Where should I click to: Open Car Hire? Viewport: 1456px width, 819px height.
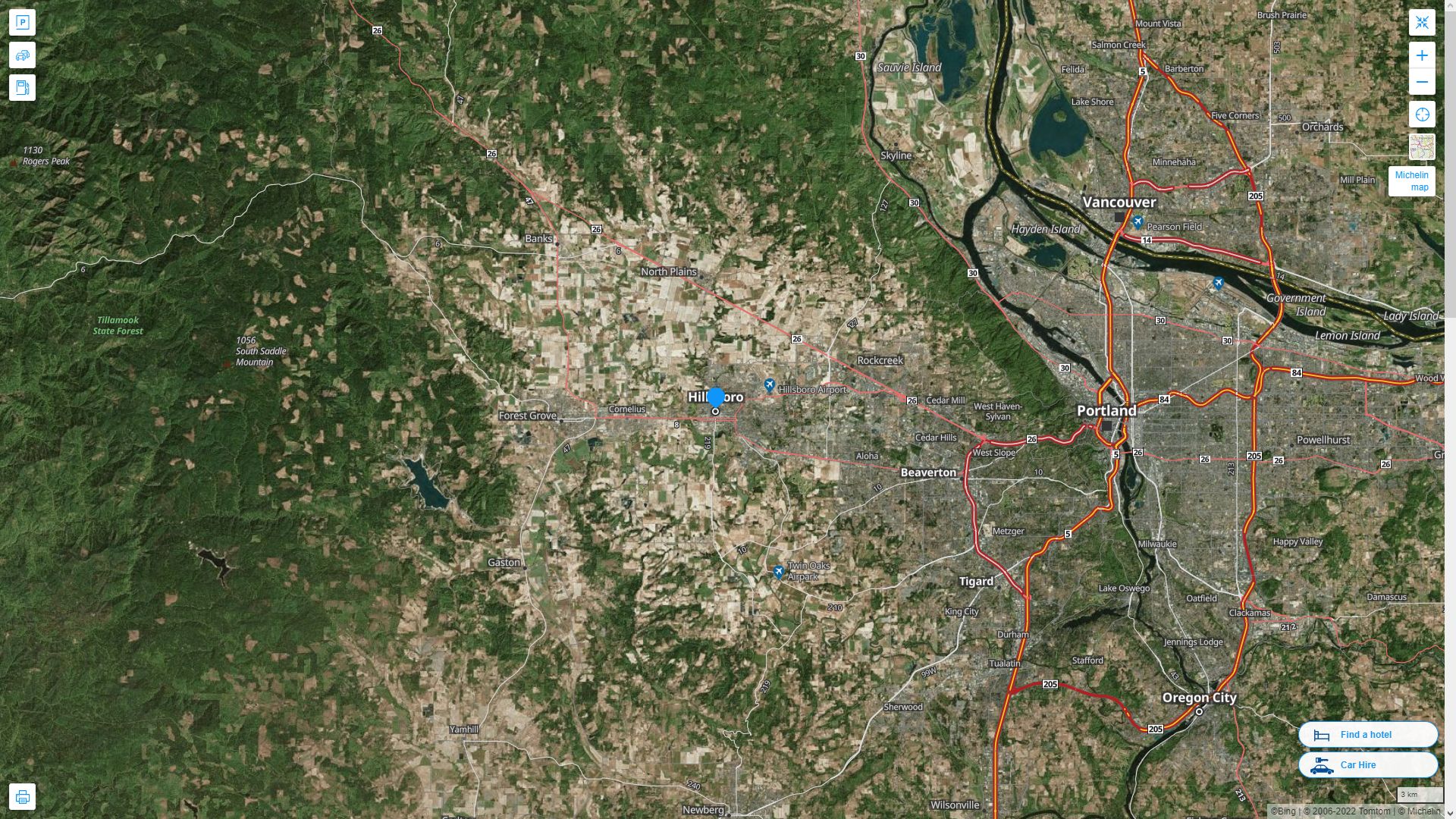point(1367,765)
